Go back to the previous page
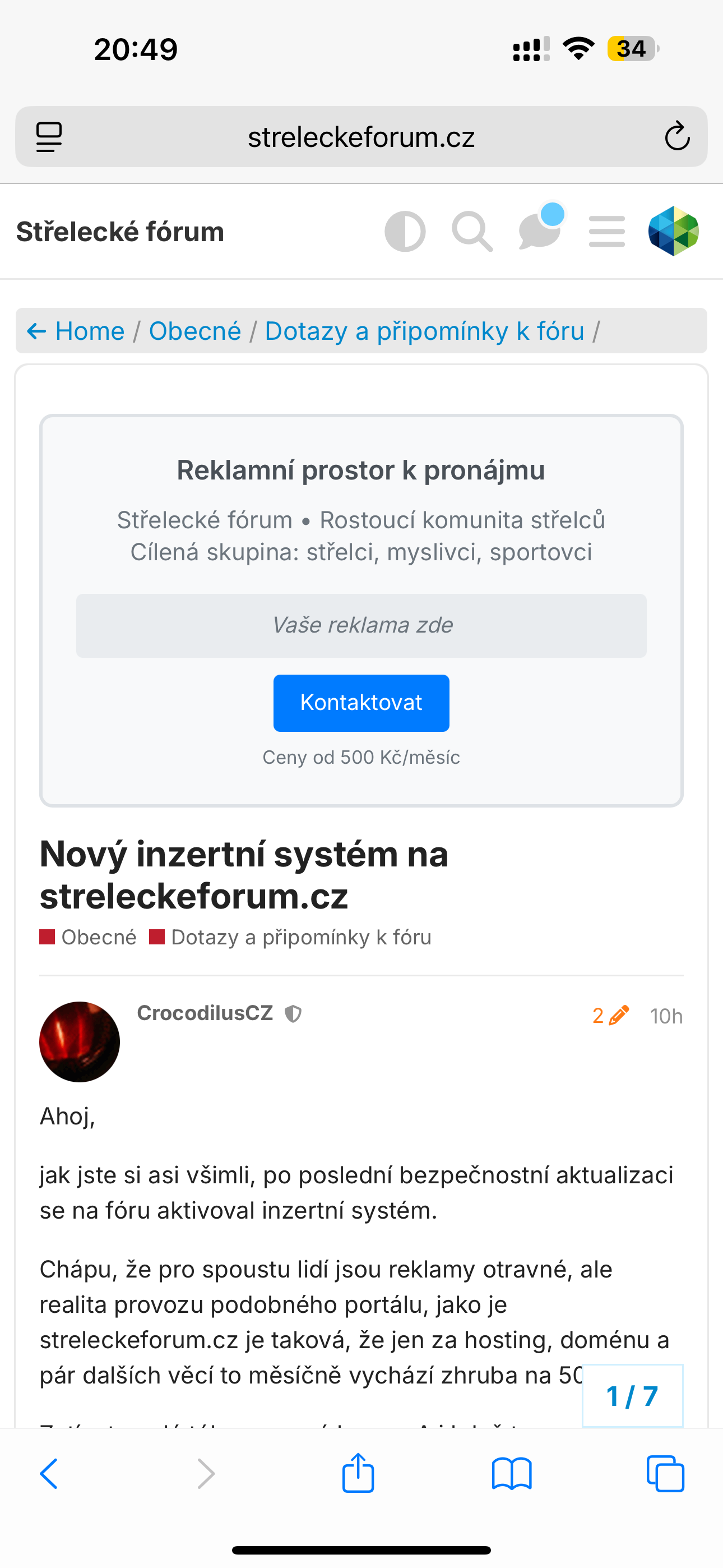The image size is (723, 1568). [49, 1474]
